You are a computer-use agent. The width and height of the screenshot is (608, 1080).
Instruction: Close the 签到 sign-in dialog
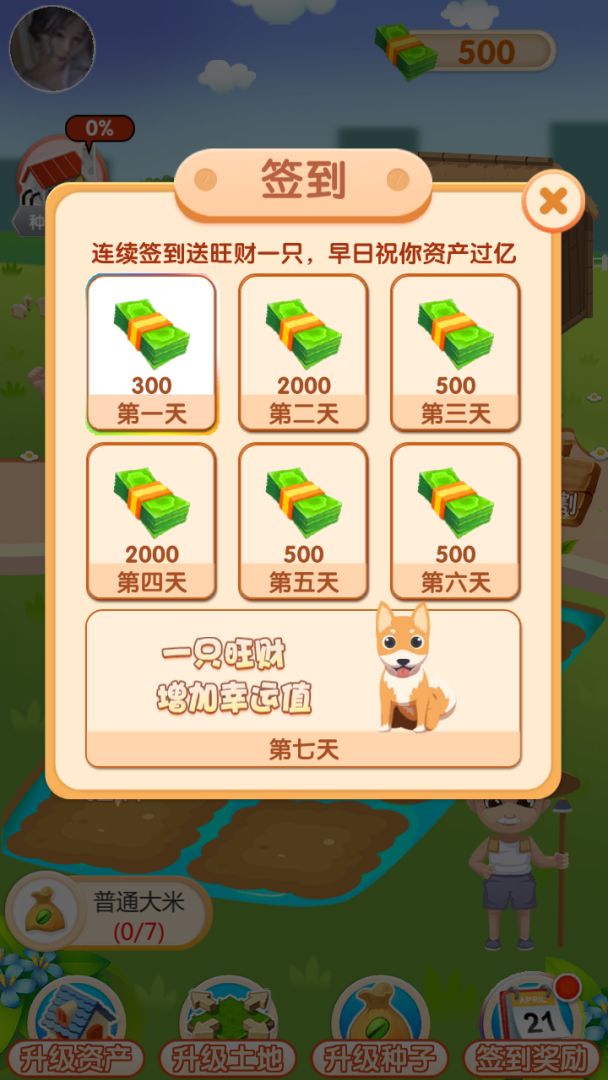(x=552, y=202)
